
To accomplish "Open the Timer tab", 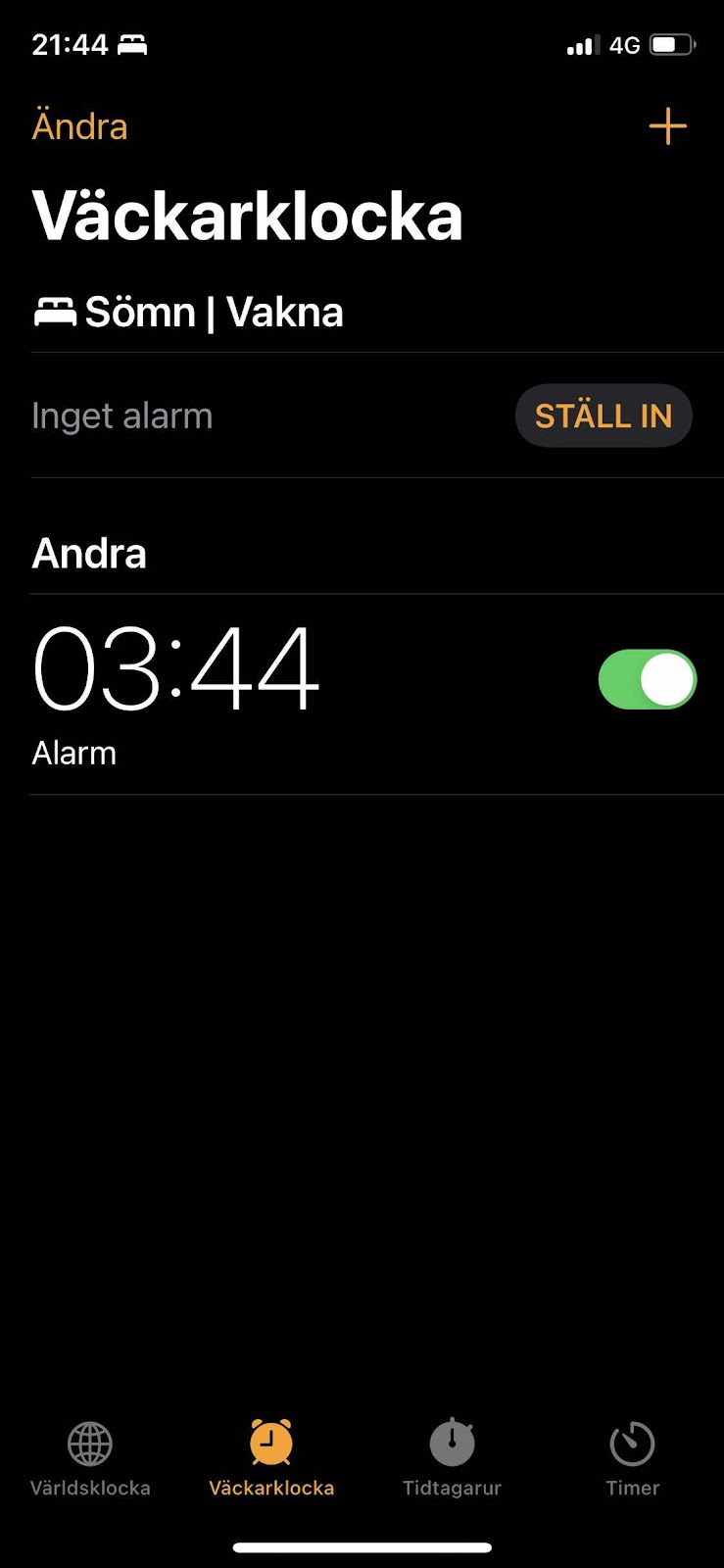I will tap(632, 1458).
